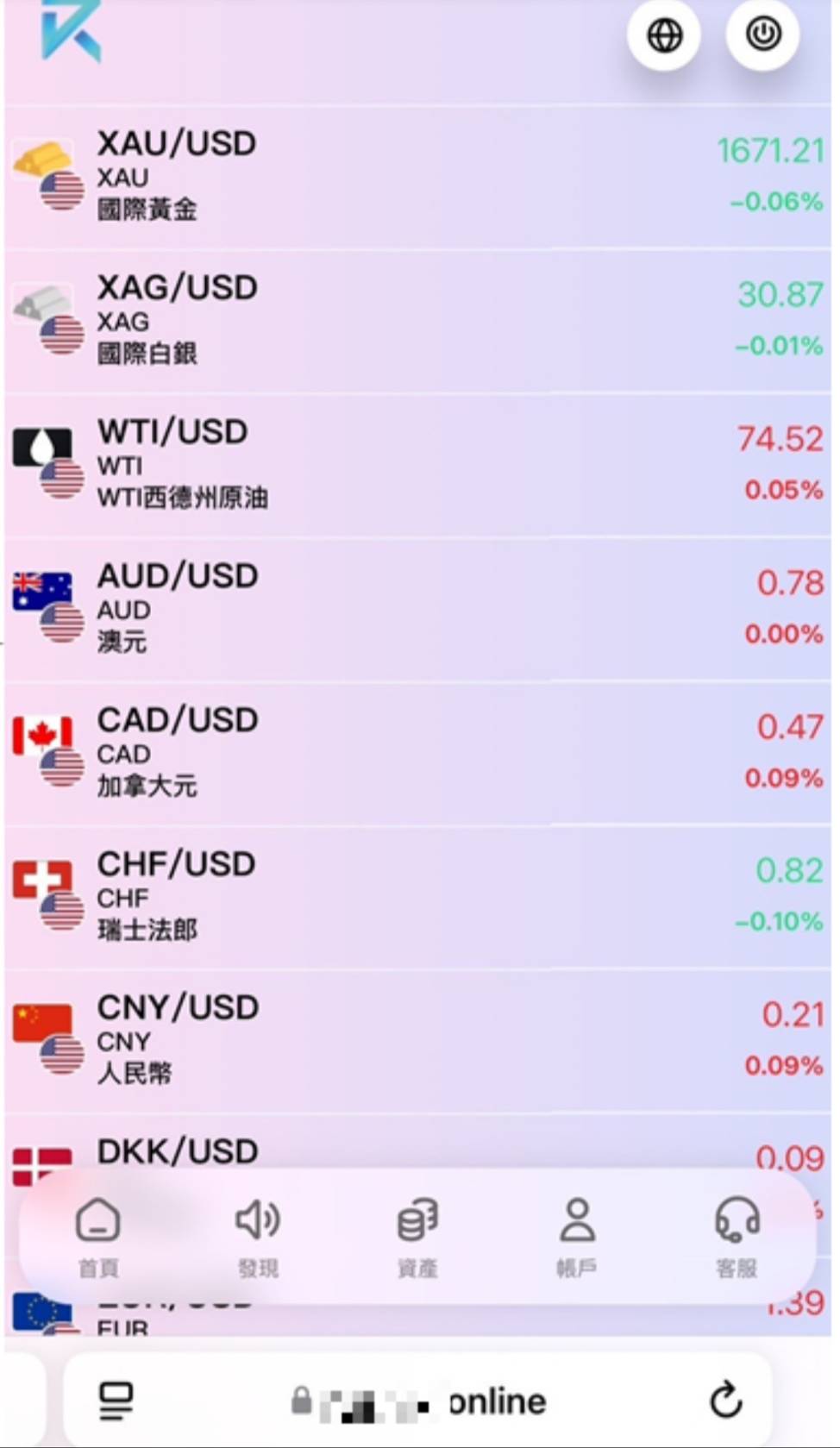Tap the browser address bar URL
Screen dimensions: 840x1448
point(419,1402)
